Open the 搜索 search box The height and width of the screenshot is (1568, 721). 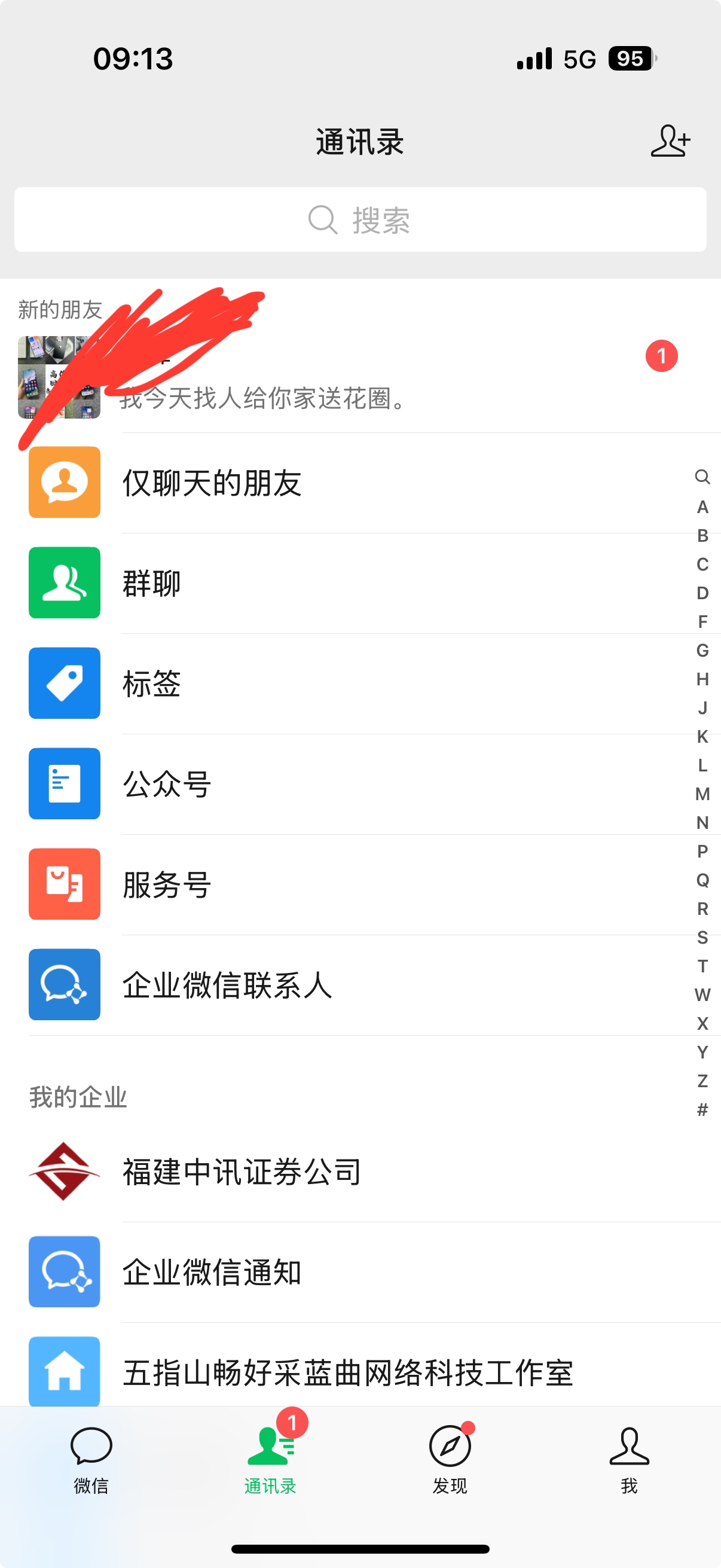coord(360,219)
